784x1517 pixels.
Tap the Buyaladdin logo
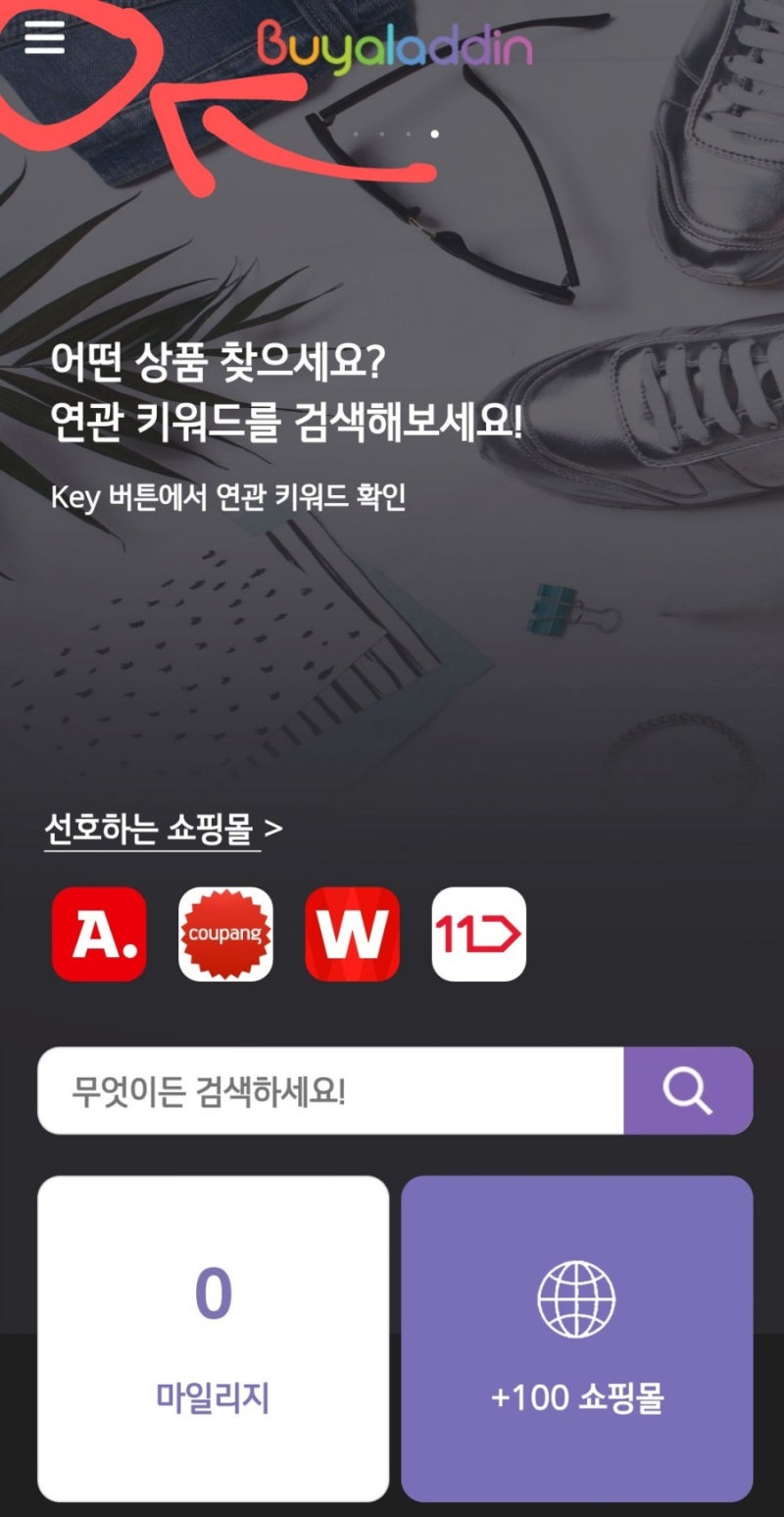(x=392, y=44)
